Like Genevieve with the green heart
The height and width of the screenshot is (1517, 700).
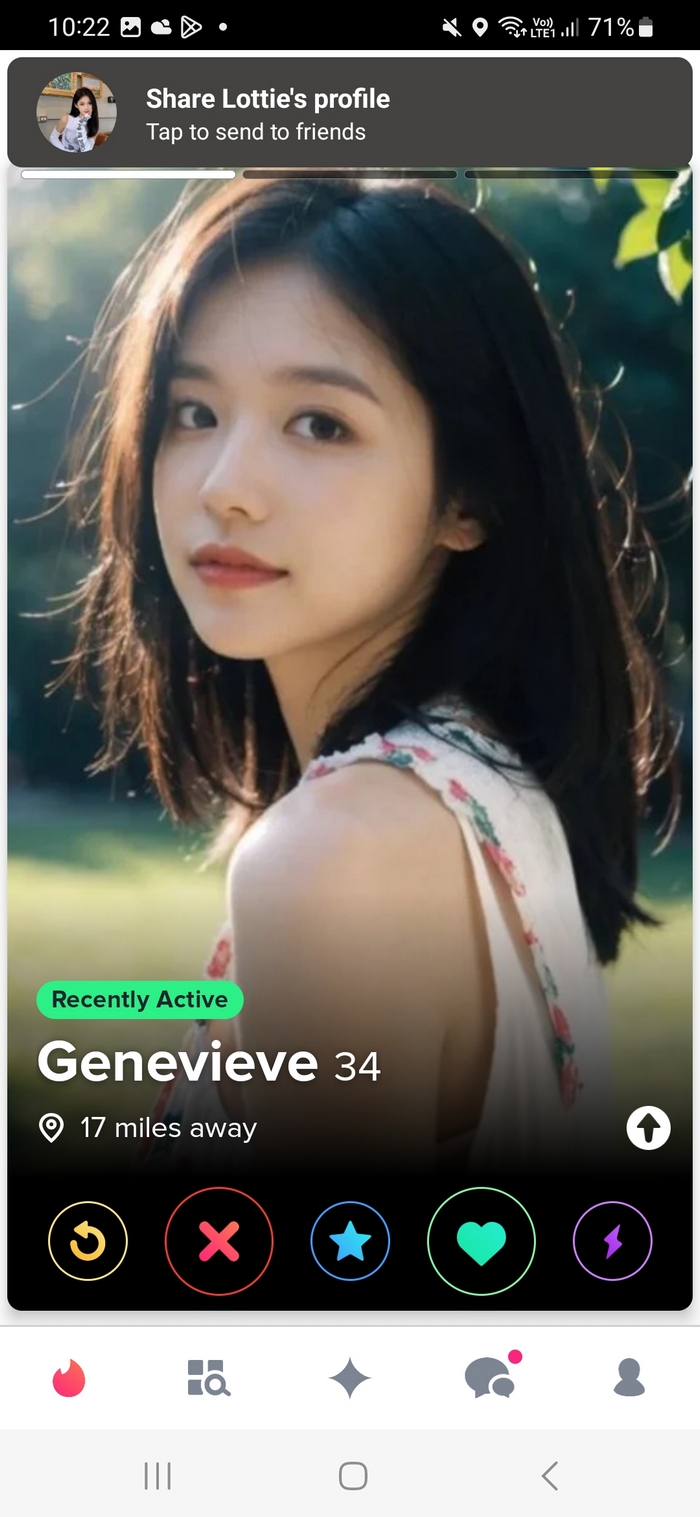coord(481,1241)
